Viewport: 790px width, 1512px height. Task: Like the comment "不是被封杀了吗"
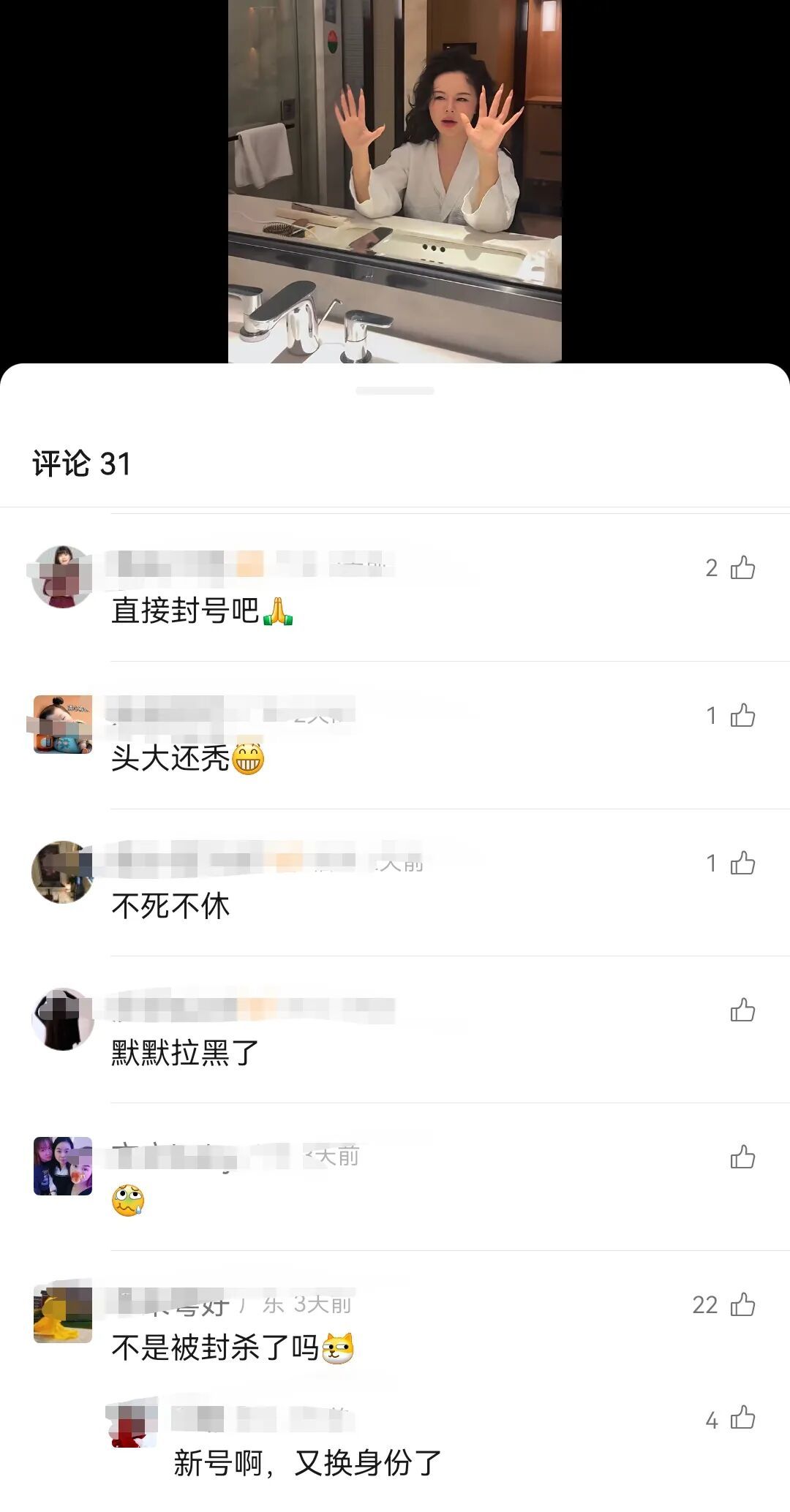(x=742, y=1305)
